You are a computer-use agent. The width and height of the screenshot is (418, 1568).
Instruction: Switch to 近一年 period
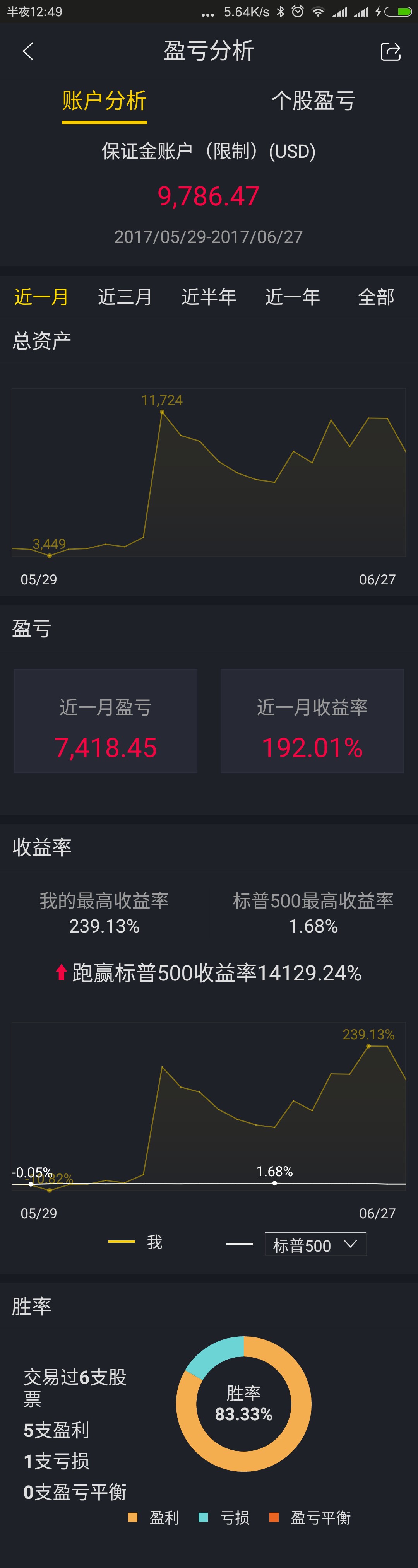click(292, 297)
